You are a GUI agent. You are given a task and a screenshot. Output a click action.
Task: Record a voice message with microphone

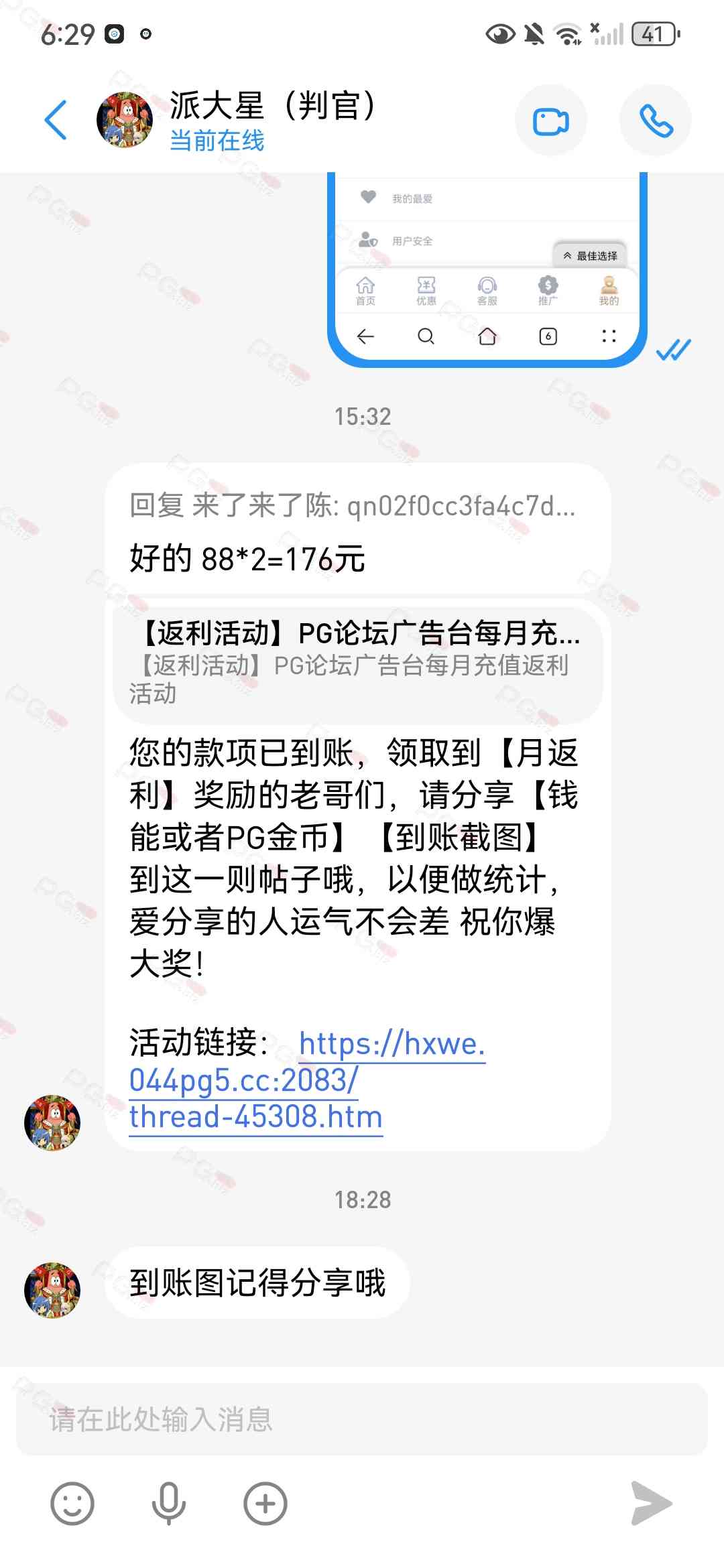point(168,1503)
